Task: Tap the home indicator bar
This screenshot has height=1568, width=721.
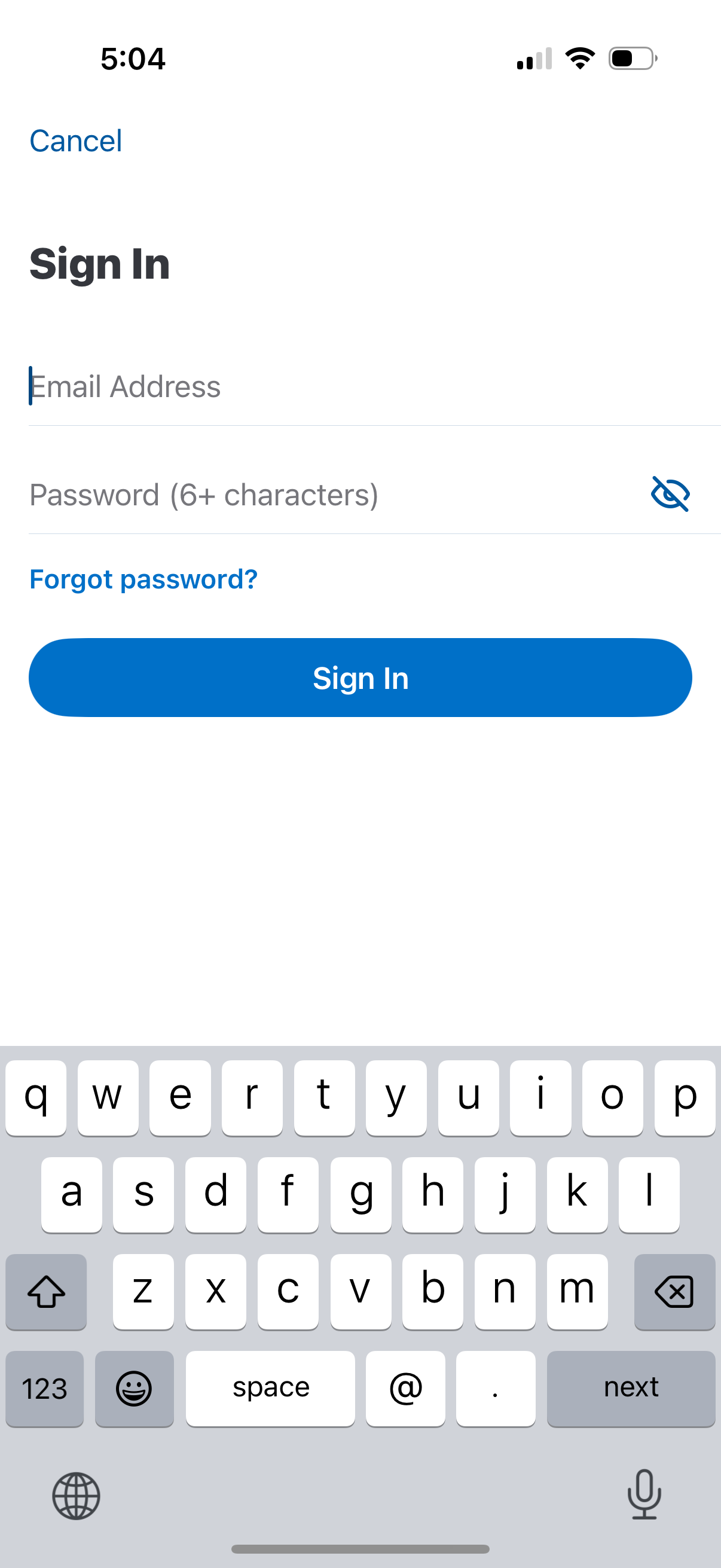Action: (360, 1548)
